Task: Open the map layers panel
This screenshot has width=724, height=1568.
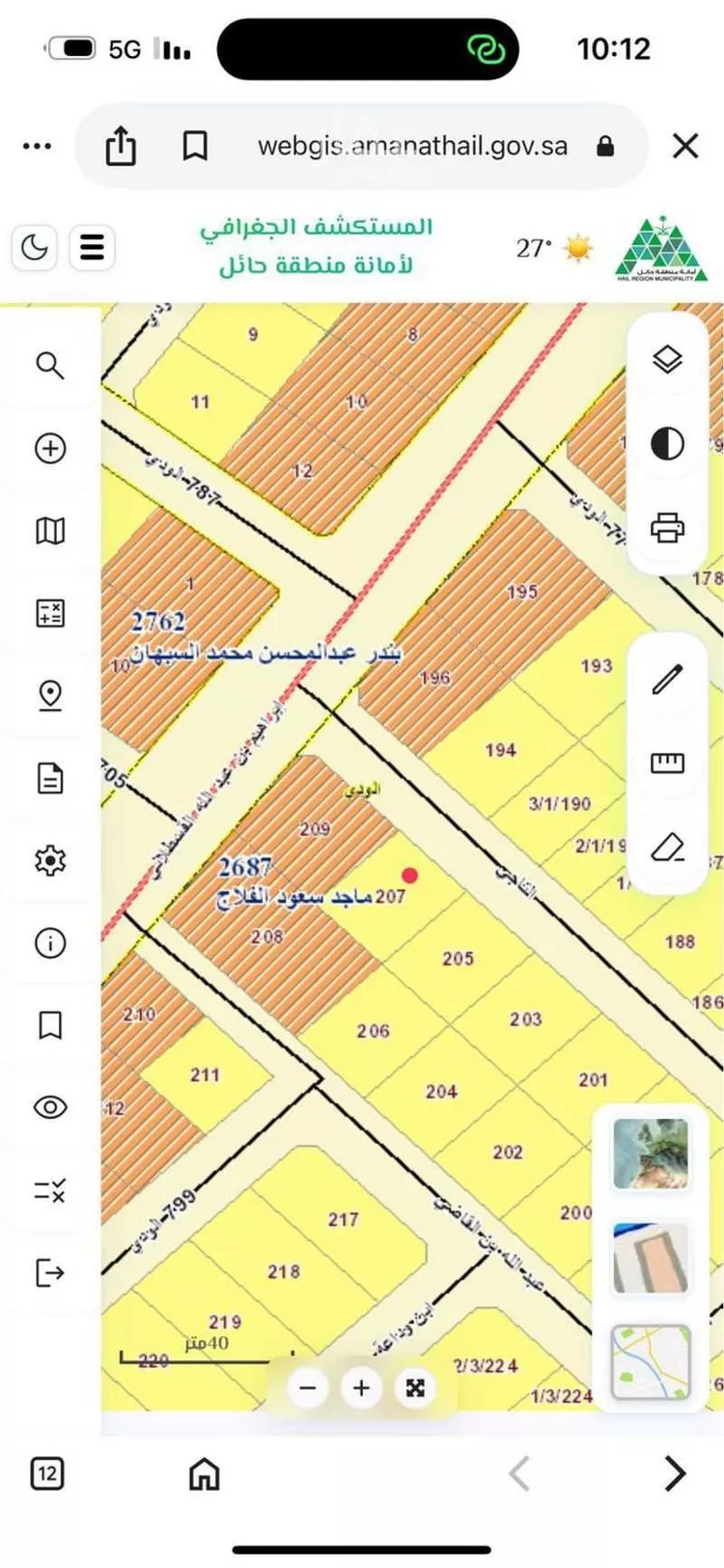Action: 667,360
